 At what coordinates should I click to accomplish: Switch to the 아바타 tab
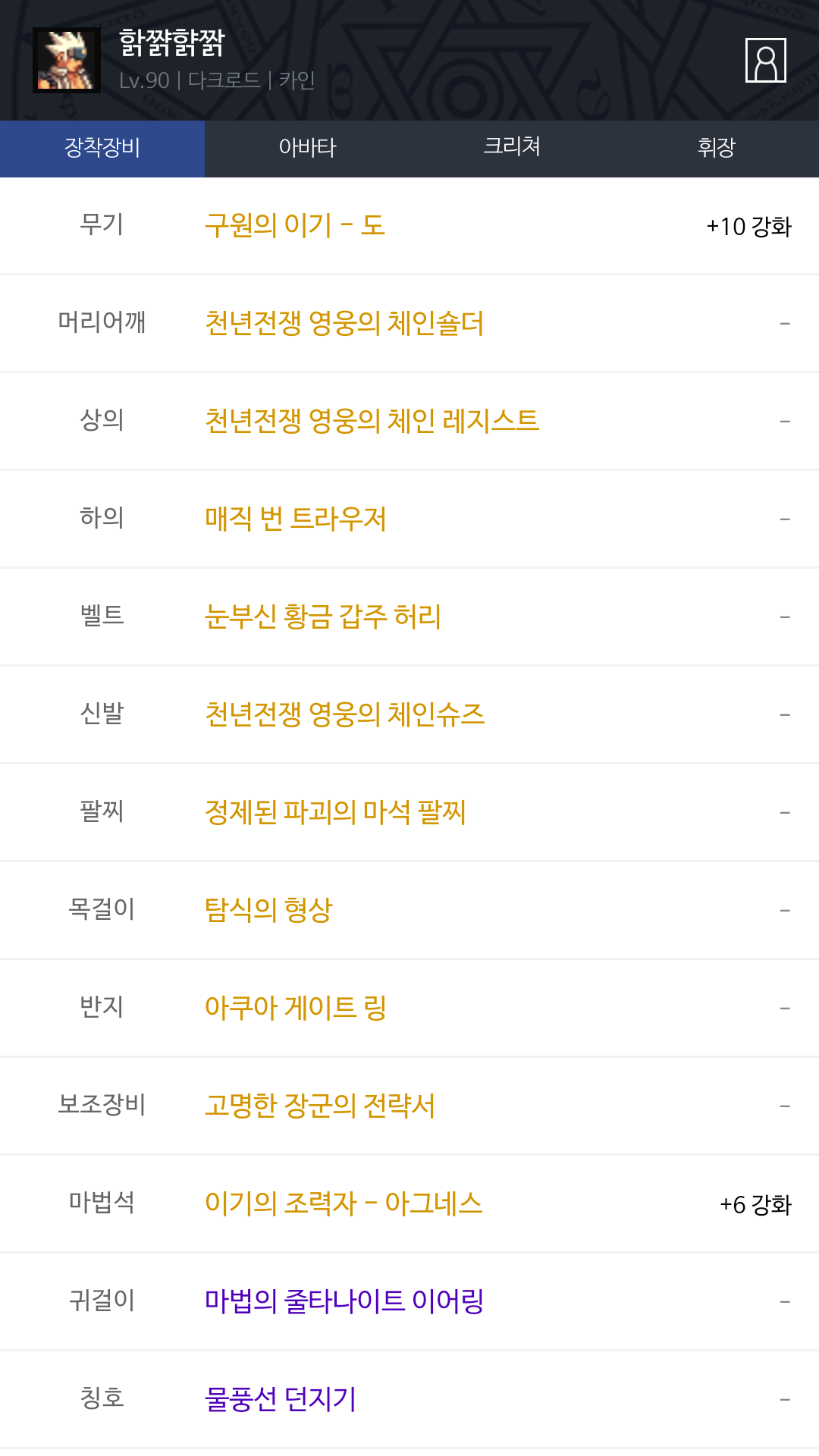307,148
